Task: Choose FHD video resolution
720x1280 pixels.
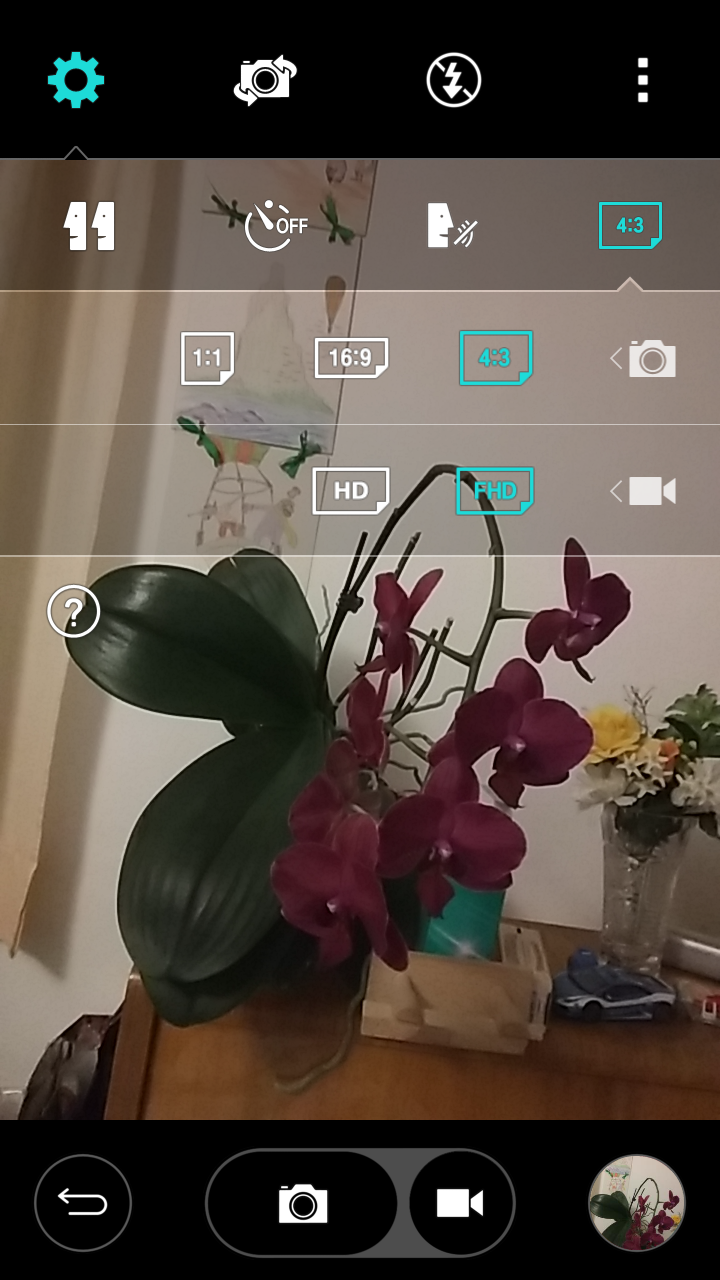Action: 495,491
